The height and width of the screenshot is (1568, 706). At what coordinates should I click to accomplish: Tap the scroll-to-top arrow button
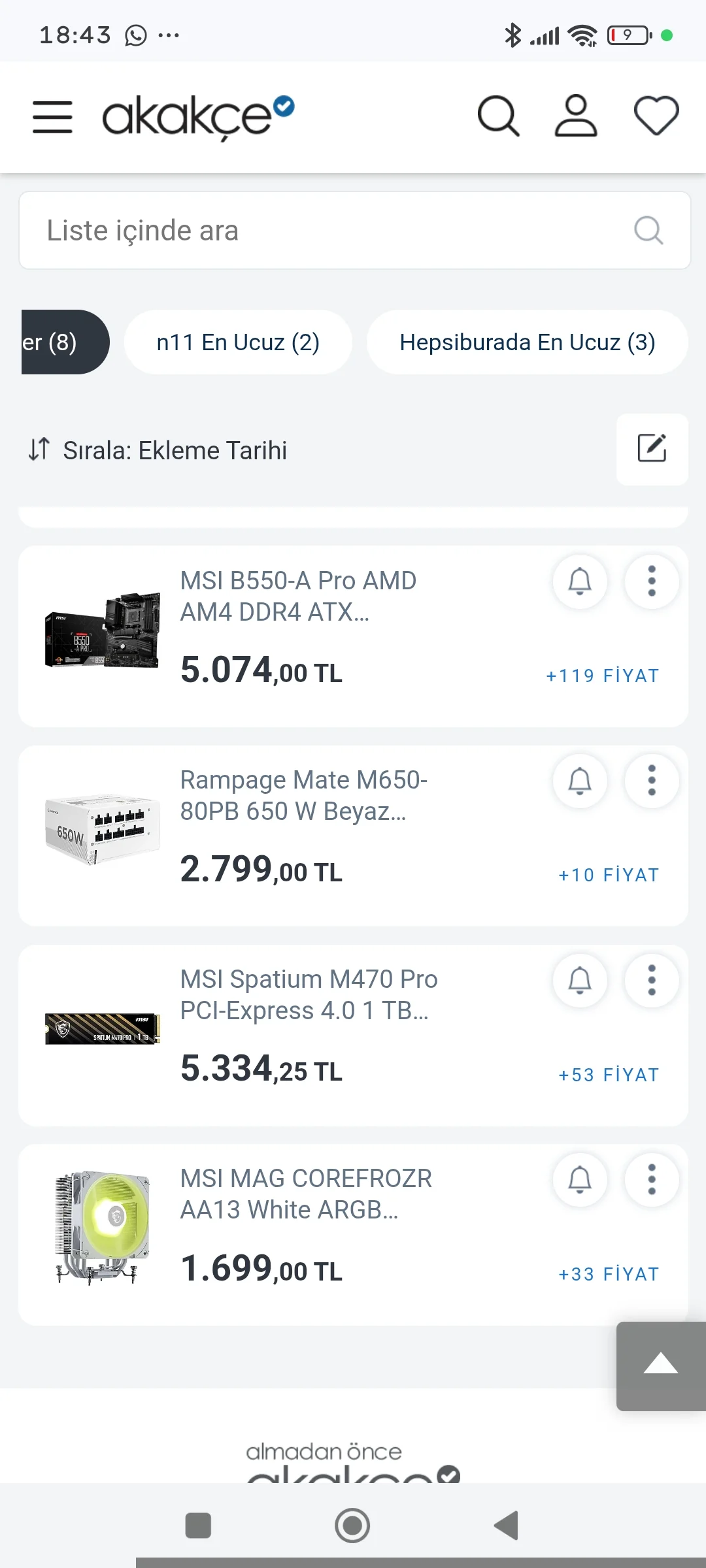pyautogui.click(x=660, y=1365)
